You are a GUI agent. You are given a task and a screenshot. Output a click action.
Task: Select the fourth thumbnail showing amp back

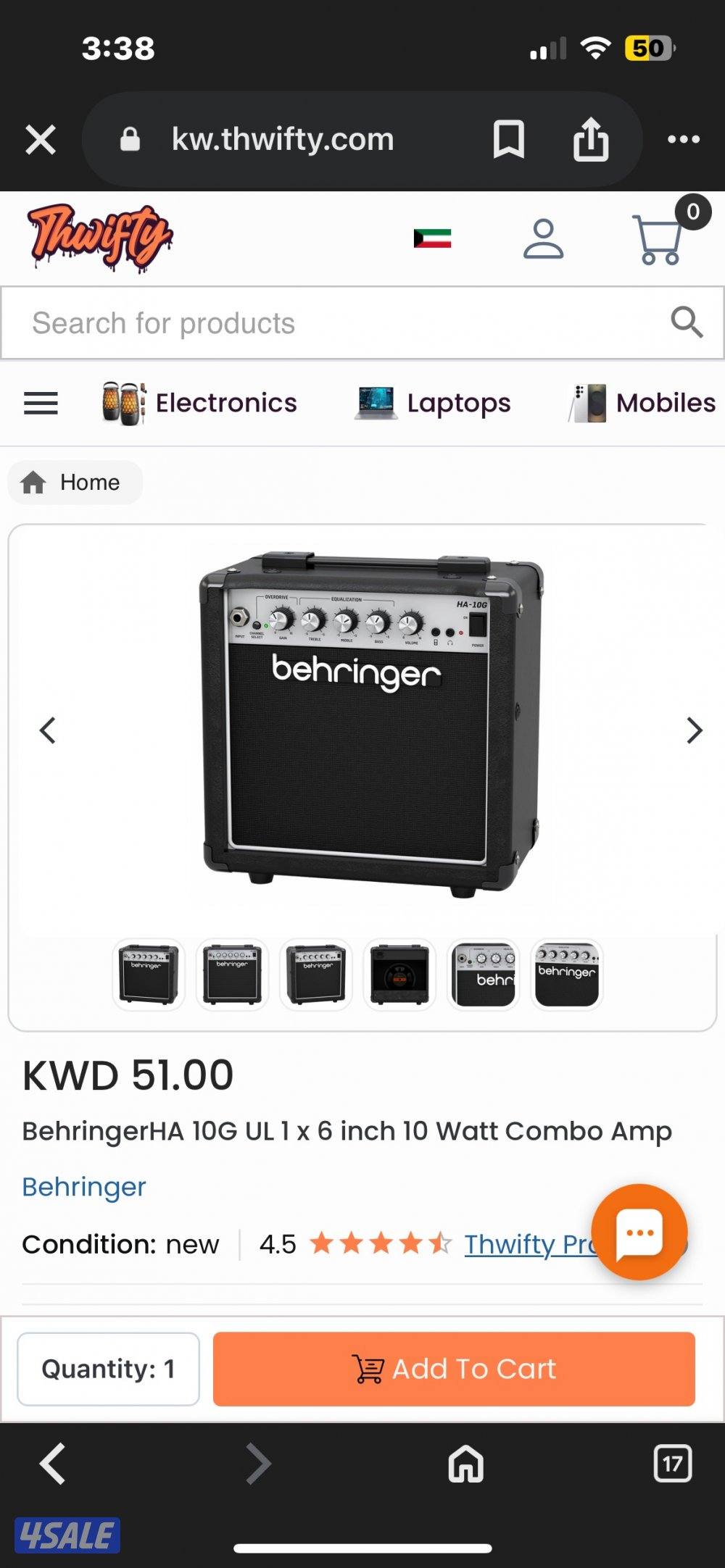399,975
